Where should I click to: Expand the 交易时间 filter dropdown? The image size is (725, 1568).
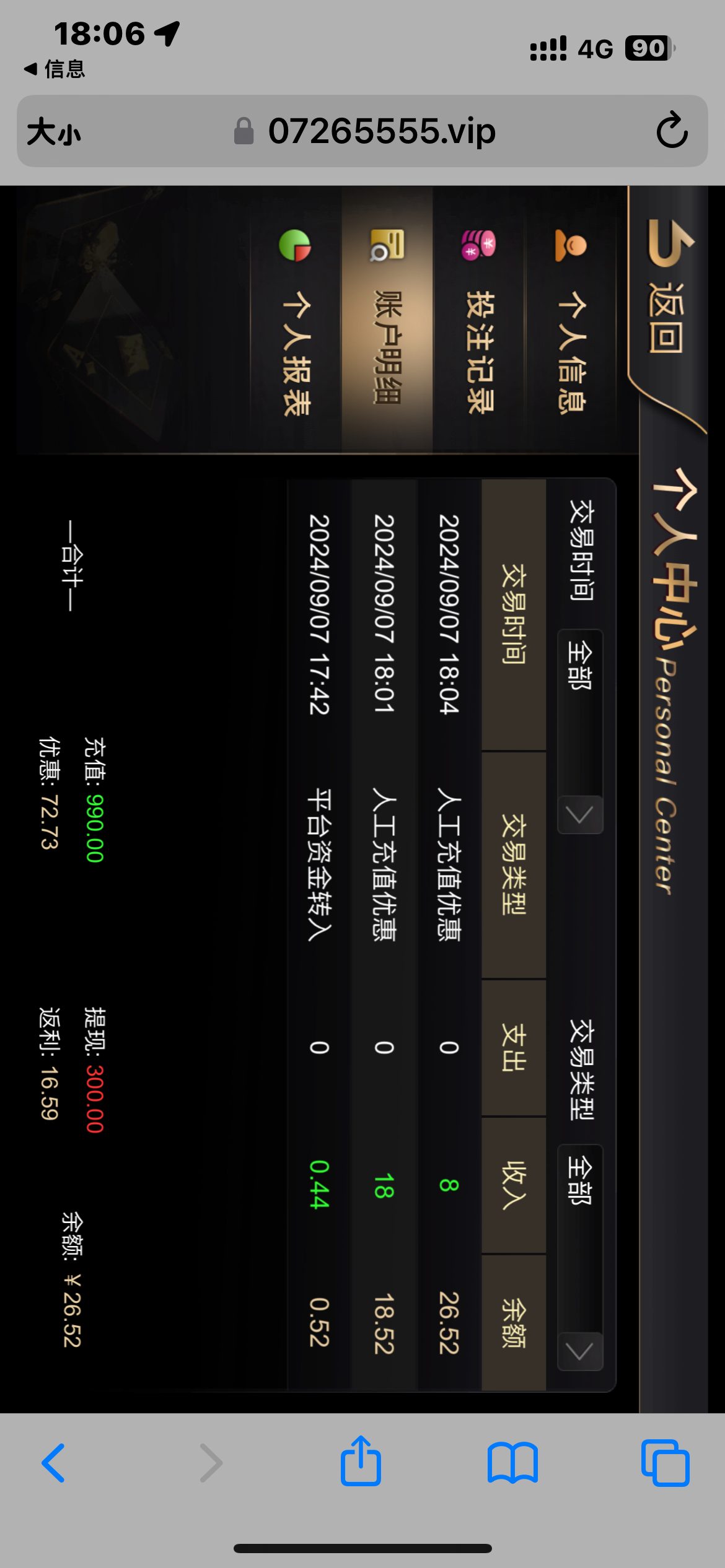pos(580,731)
